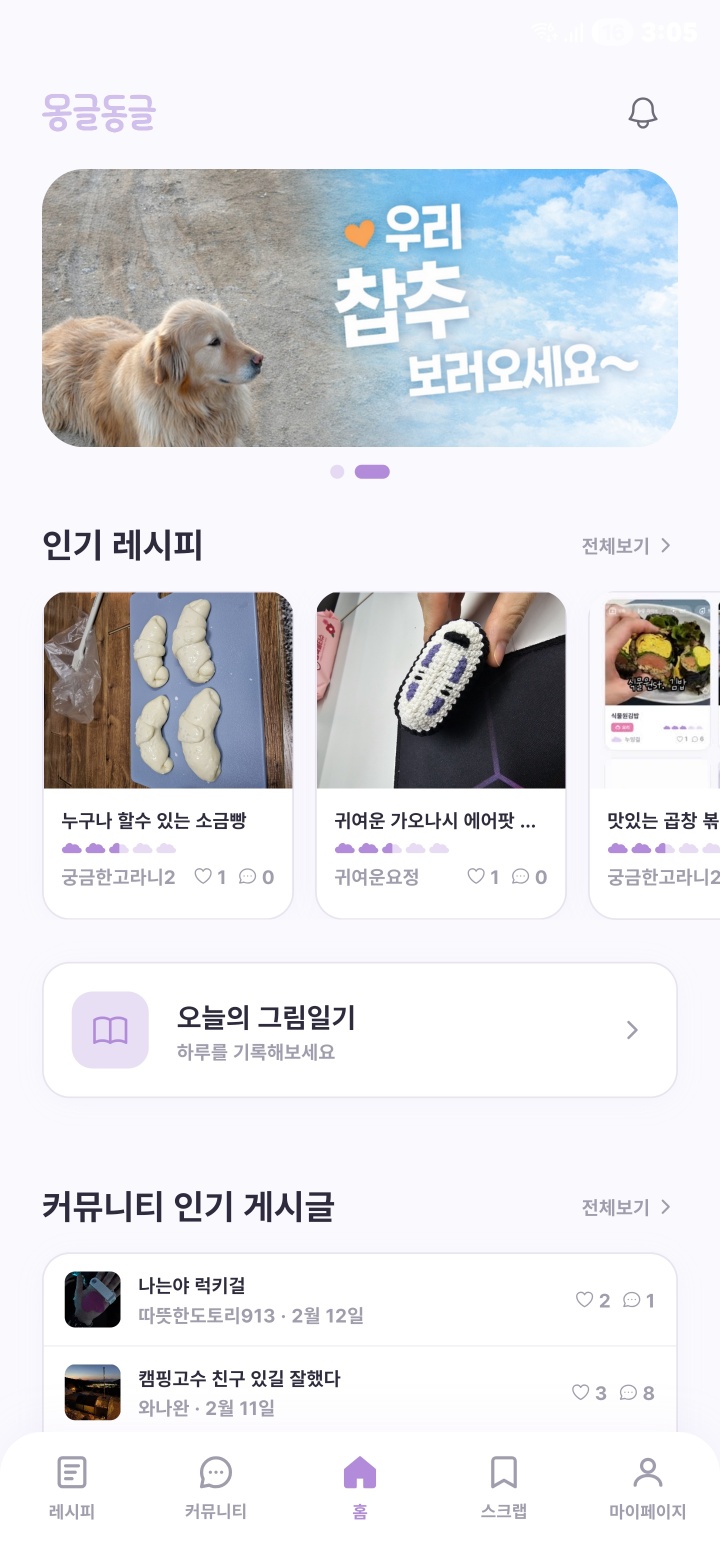Screen dimensions: 720x1544
Task: Tap the comment bubble on 귀여운 가오나시 recipe
Action: pos(522,877)
